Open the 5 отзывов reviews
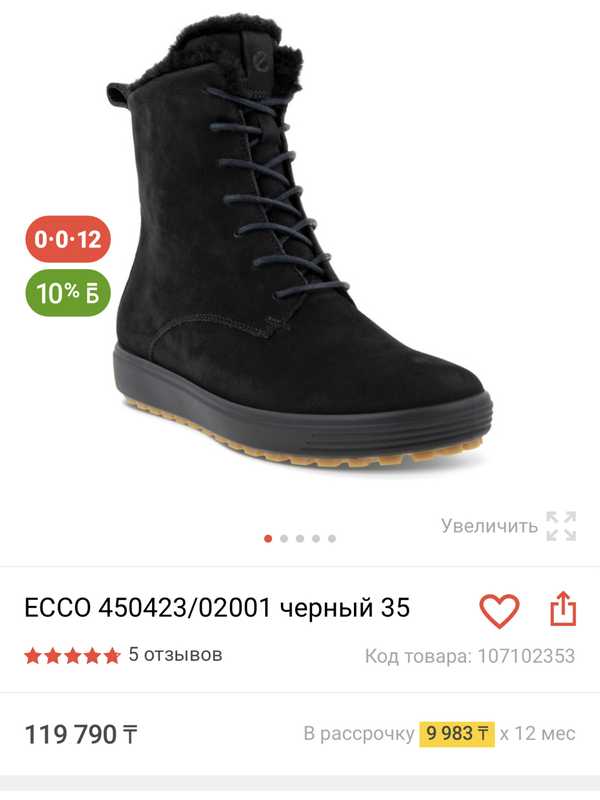 [x=175, y=655]
